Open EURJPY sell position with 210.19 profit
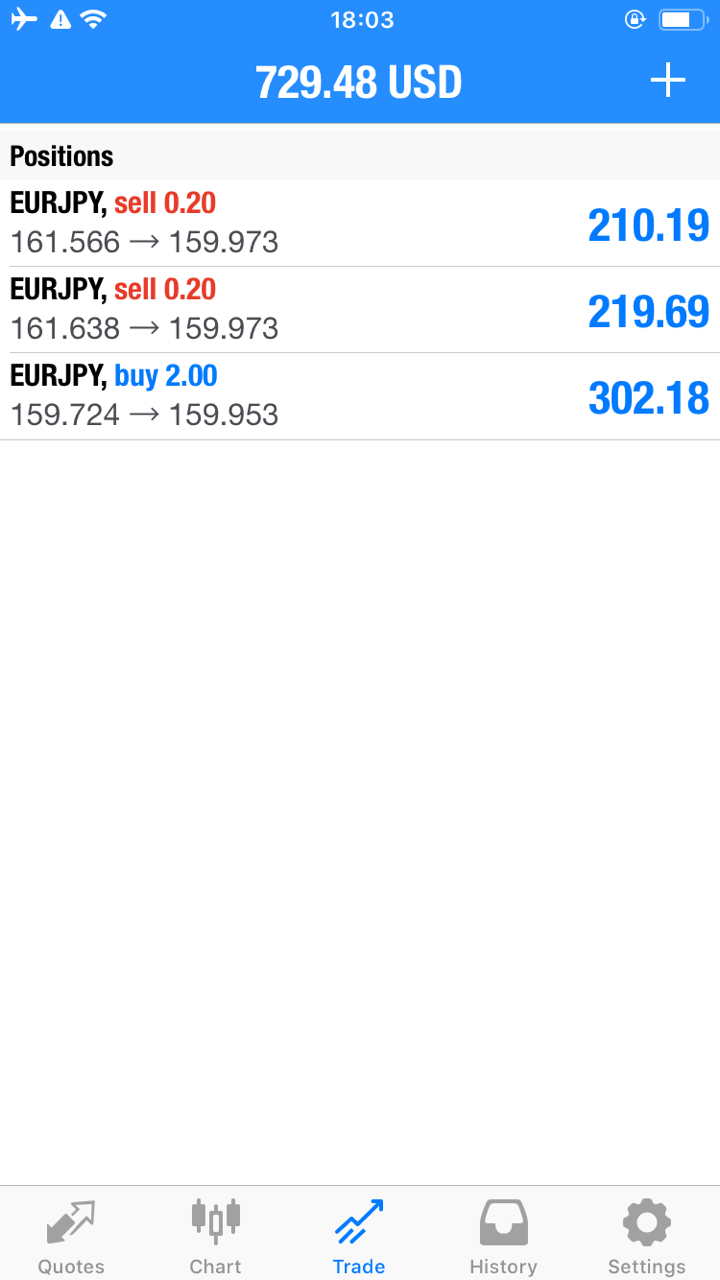 360,223
